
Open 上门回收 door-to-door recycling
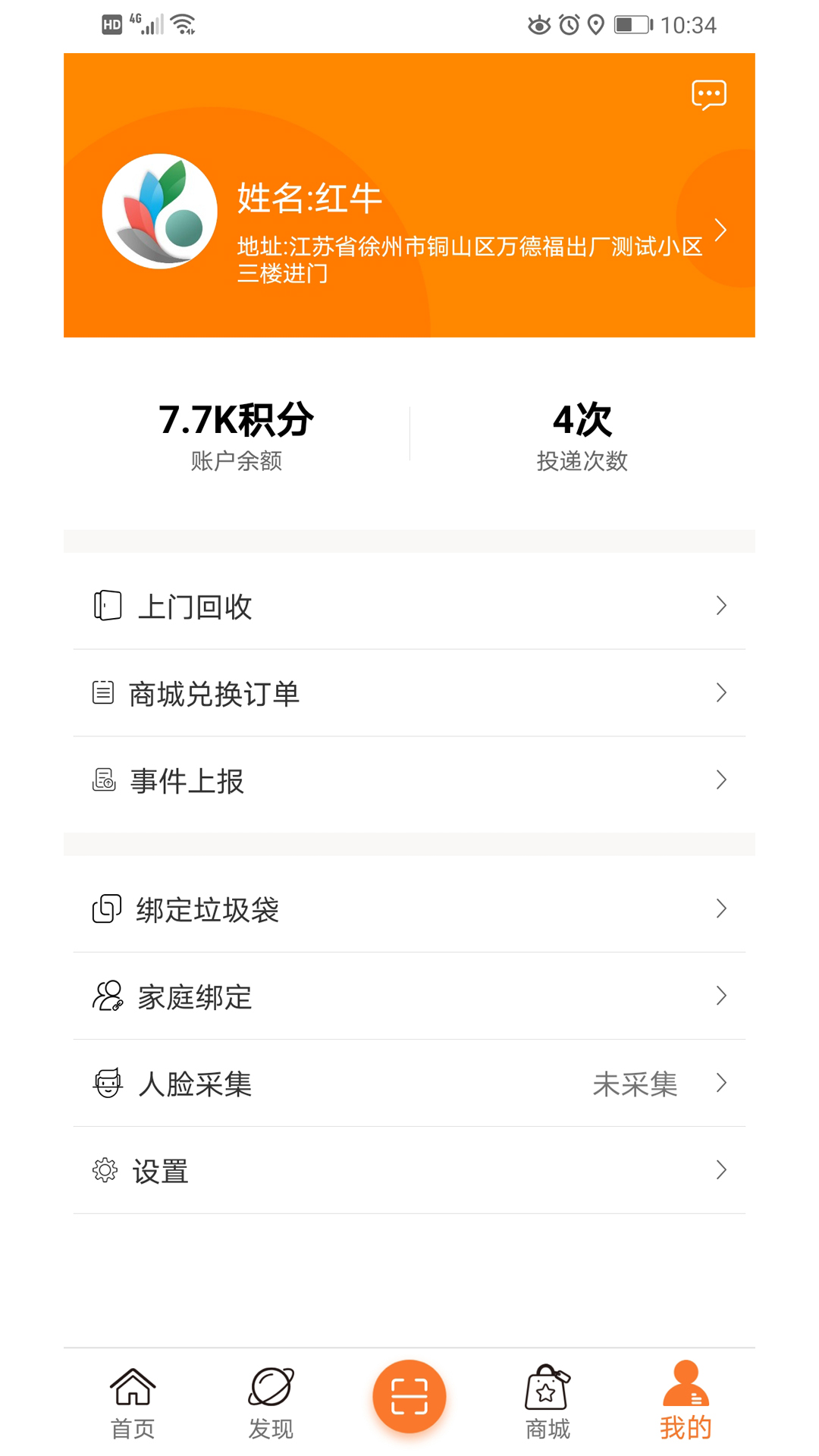(409, 606)
